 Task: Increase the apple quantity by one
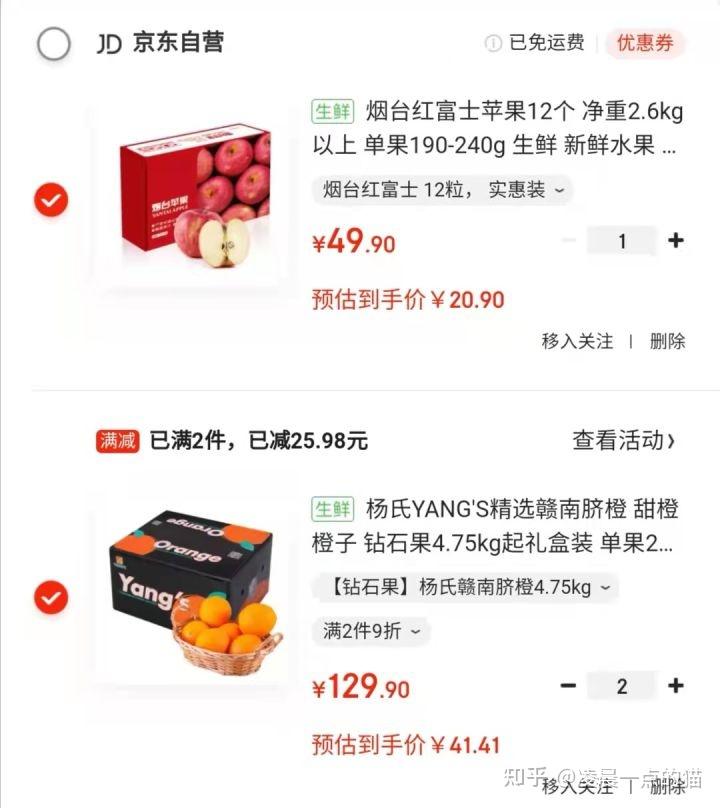[676, 241]
